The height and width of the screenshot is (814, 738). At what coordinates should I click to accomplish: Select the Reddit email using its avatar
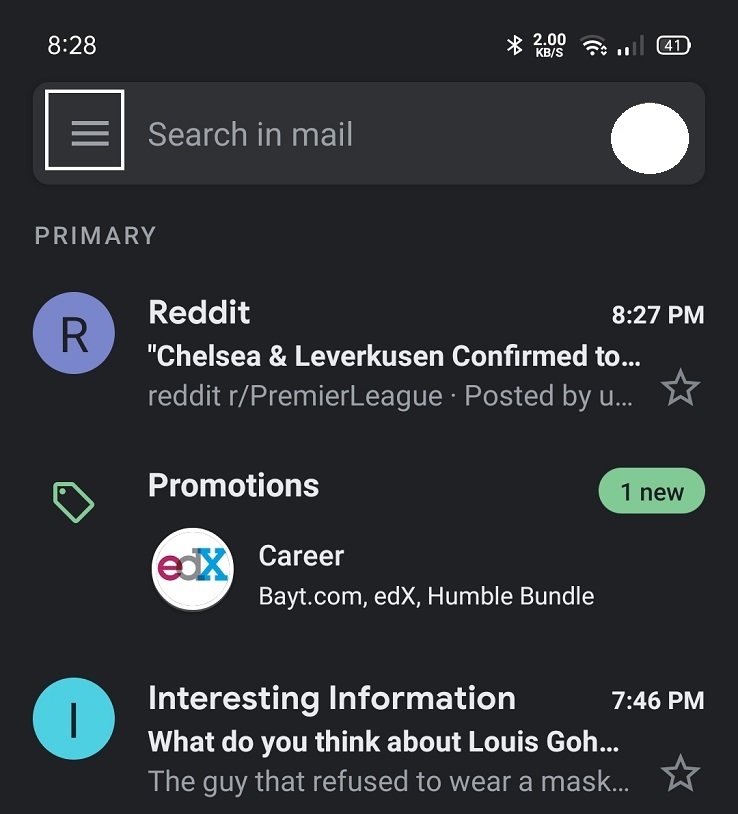[x=74, y=334]
